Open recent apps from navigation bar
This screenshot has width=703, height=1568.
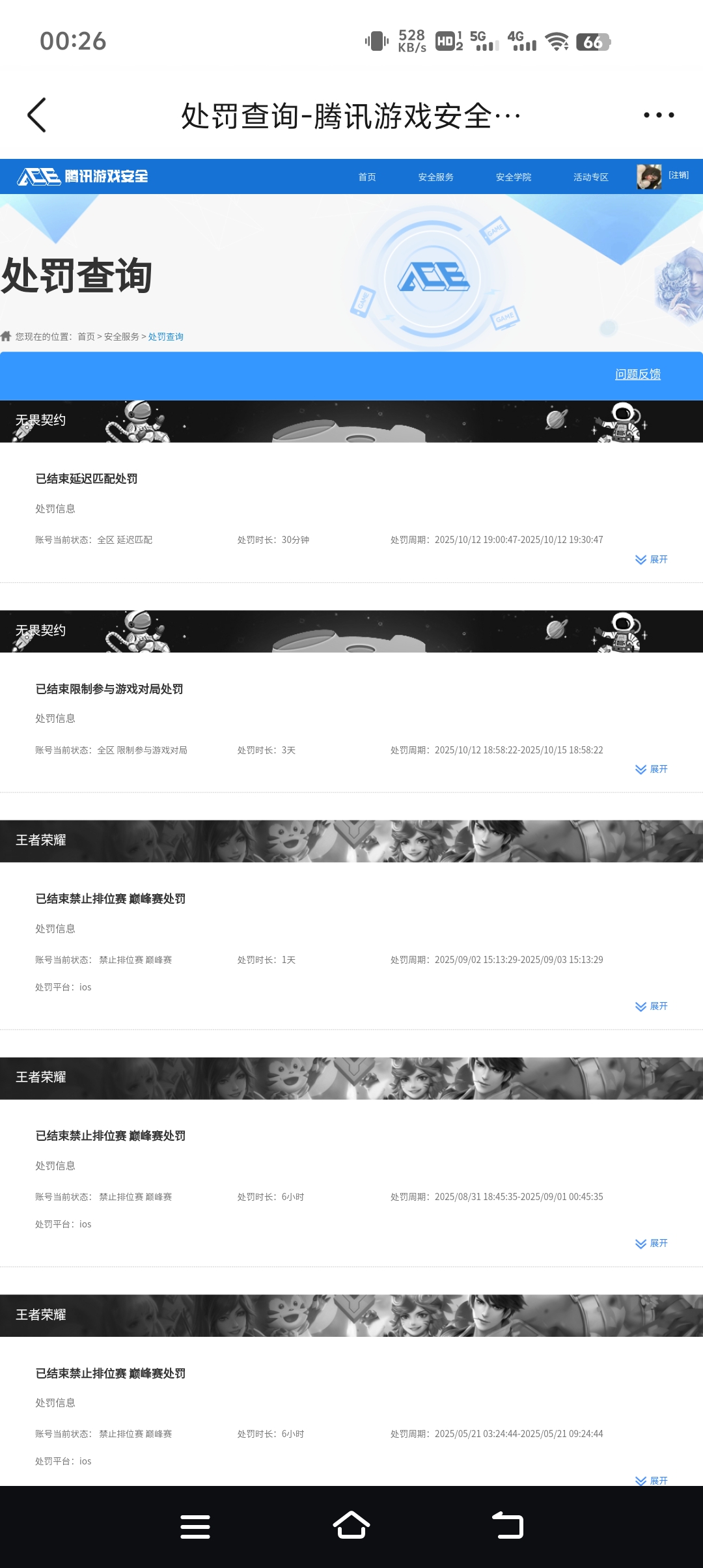195,1526
